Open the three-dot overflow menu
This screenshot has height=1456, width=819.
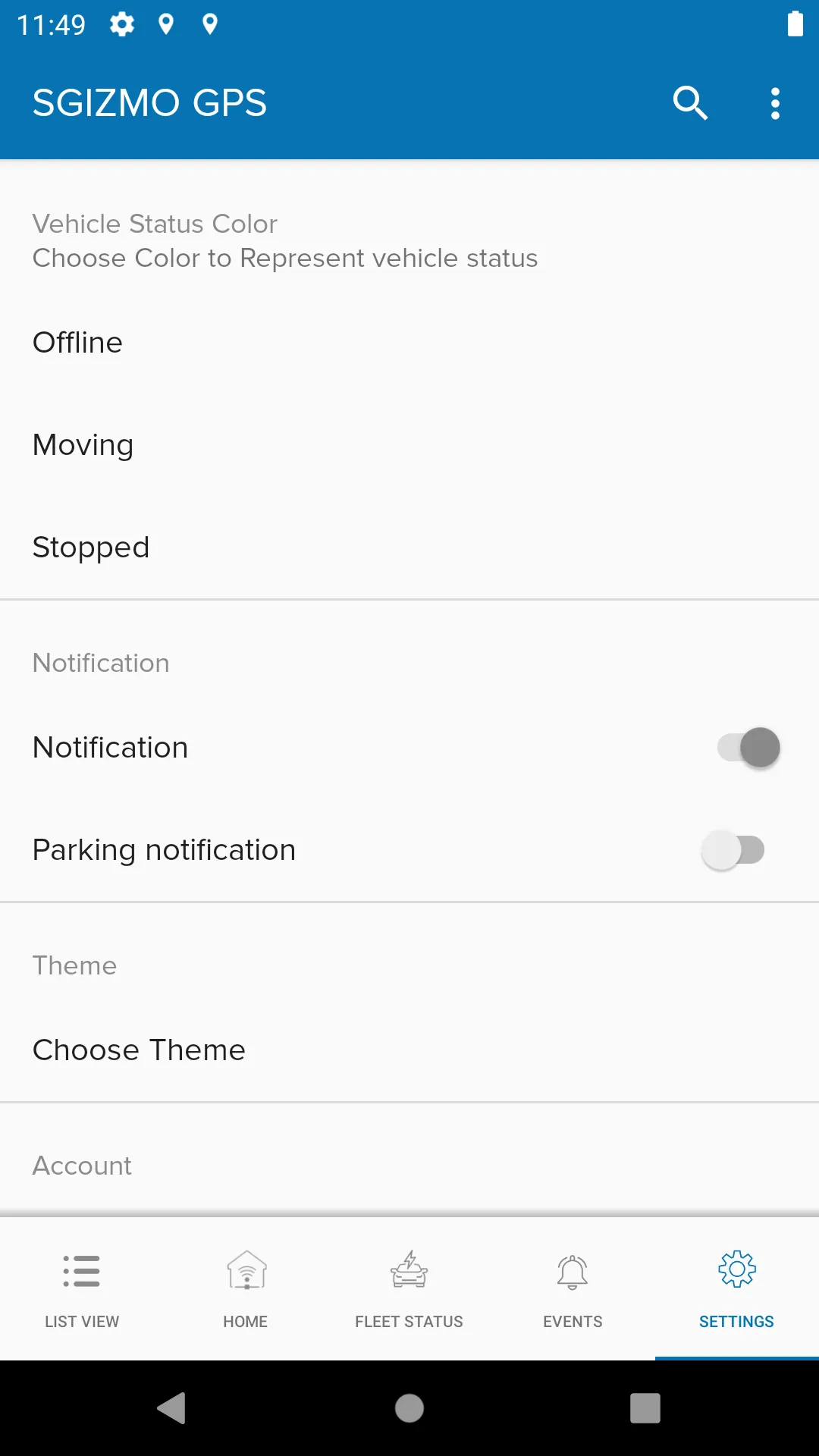click(774, 103)
